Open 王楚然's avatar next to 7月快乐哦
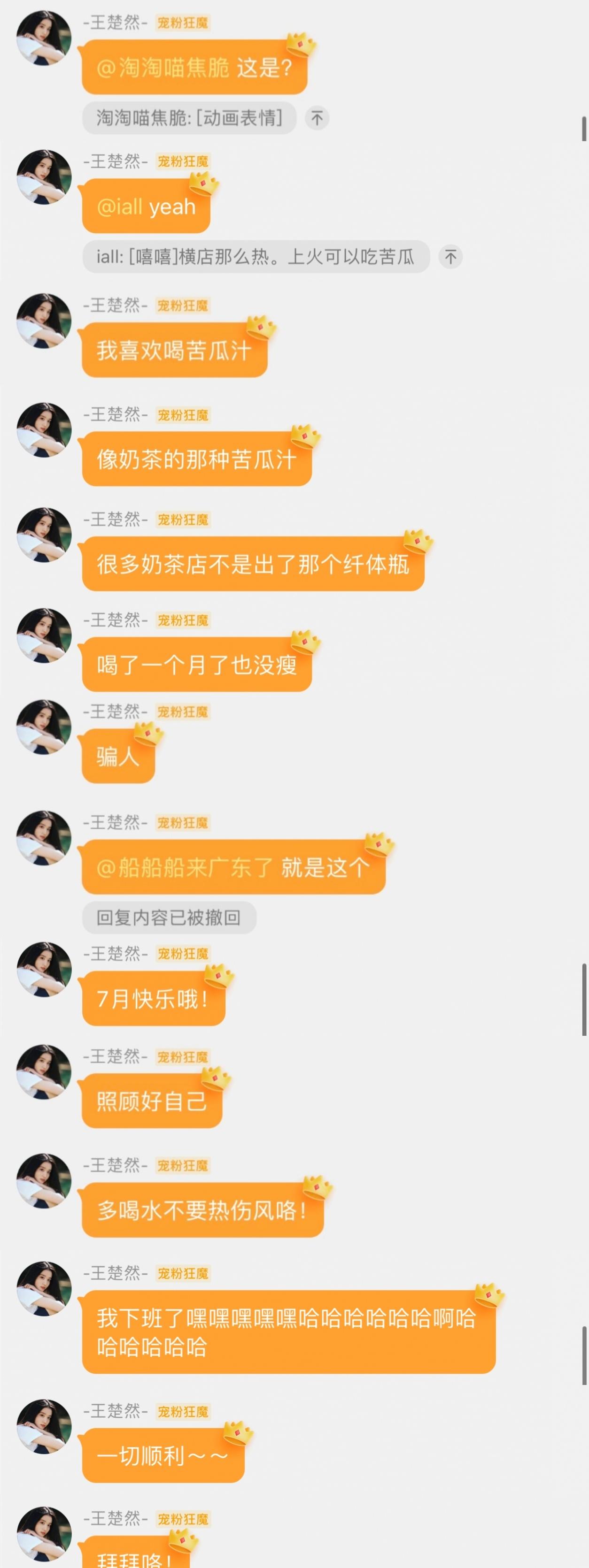Image resolution: width=589 pixels, height=1568 pixels. (x=44, y=969)
